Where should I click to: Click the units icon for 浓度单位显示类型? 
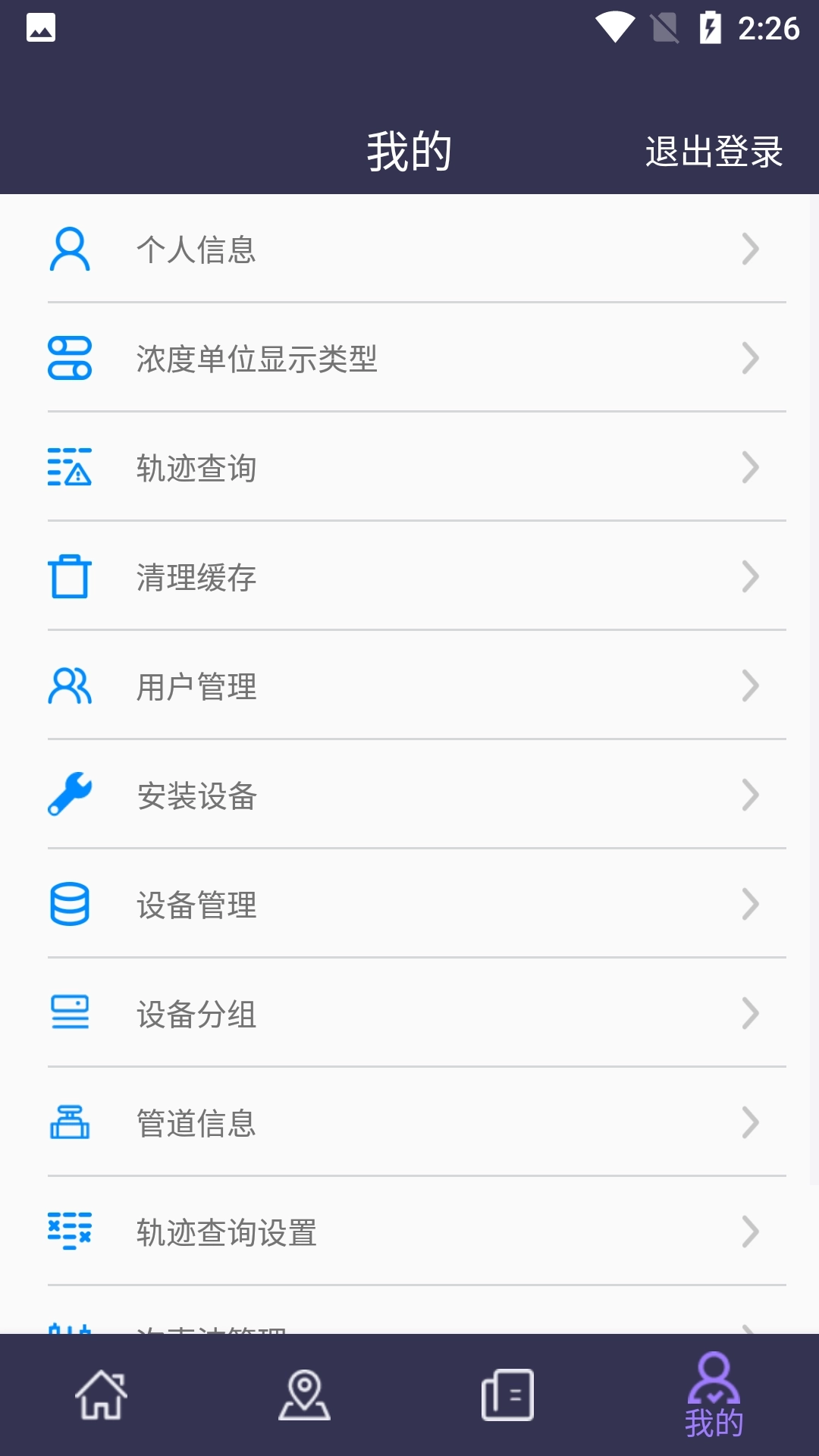pos(70,359)
